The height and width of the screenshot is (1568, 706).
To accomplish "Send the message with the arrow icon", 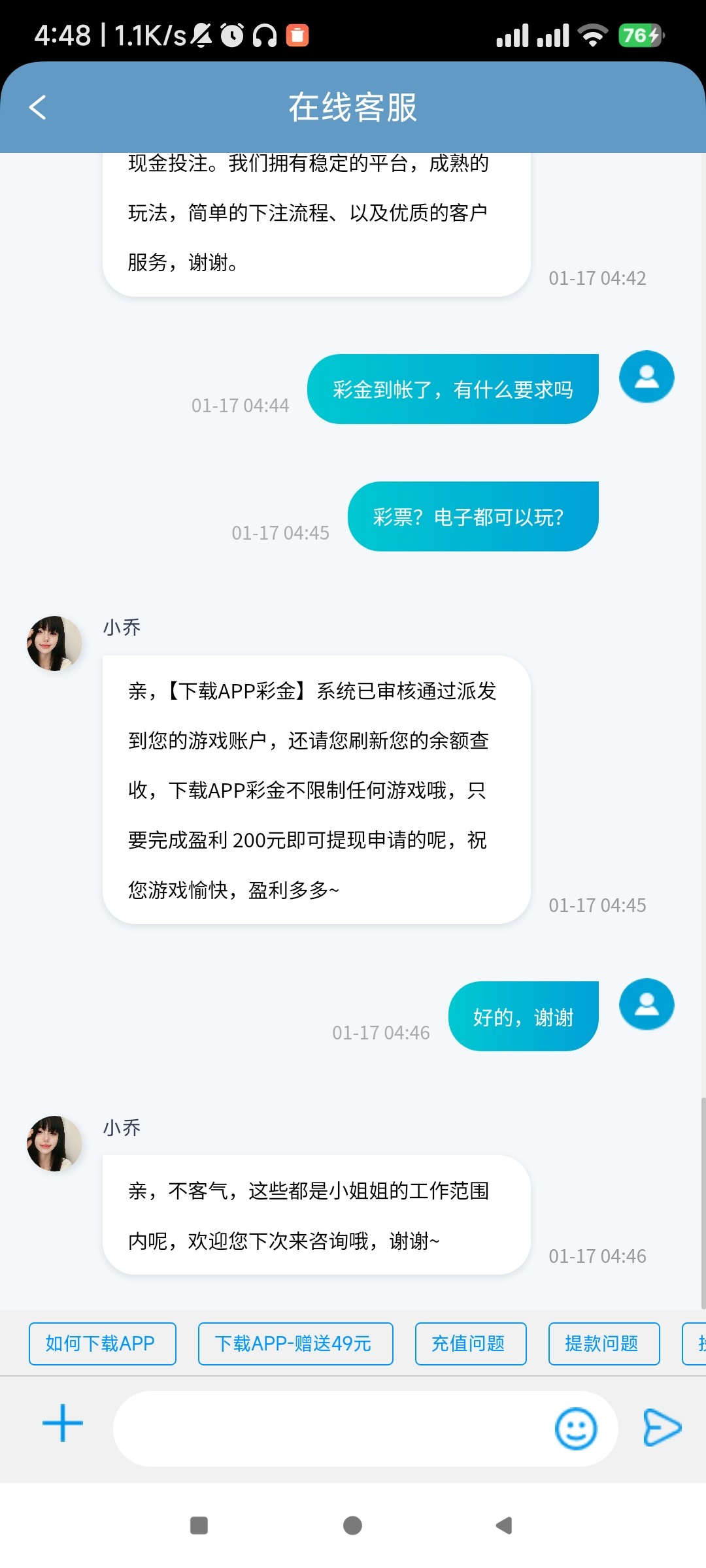I will tap(662, 1428).
